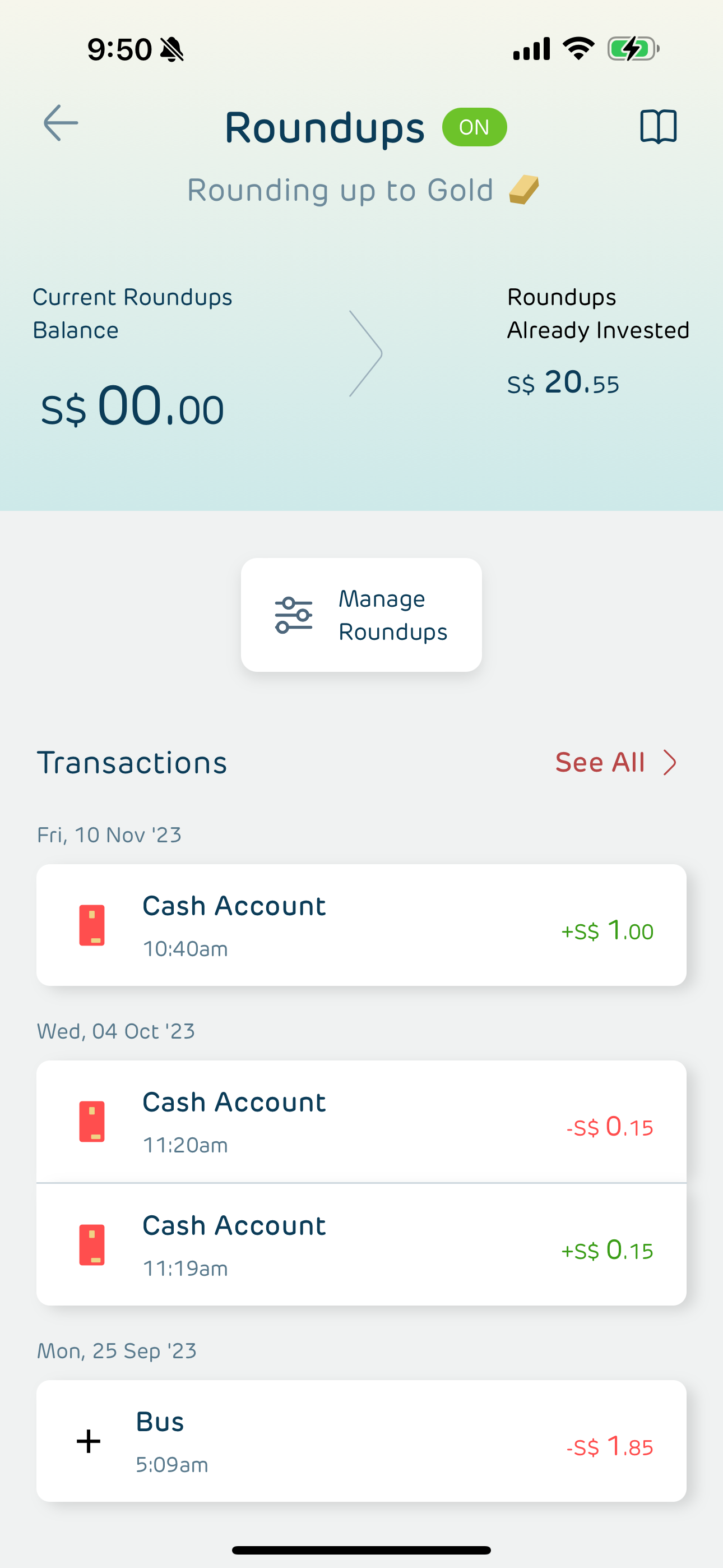The height and width of the screenshot is (1568, 723).
Task: Tap the chevron beside Current Roundups Balance
Action: (366, 354)
